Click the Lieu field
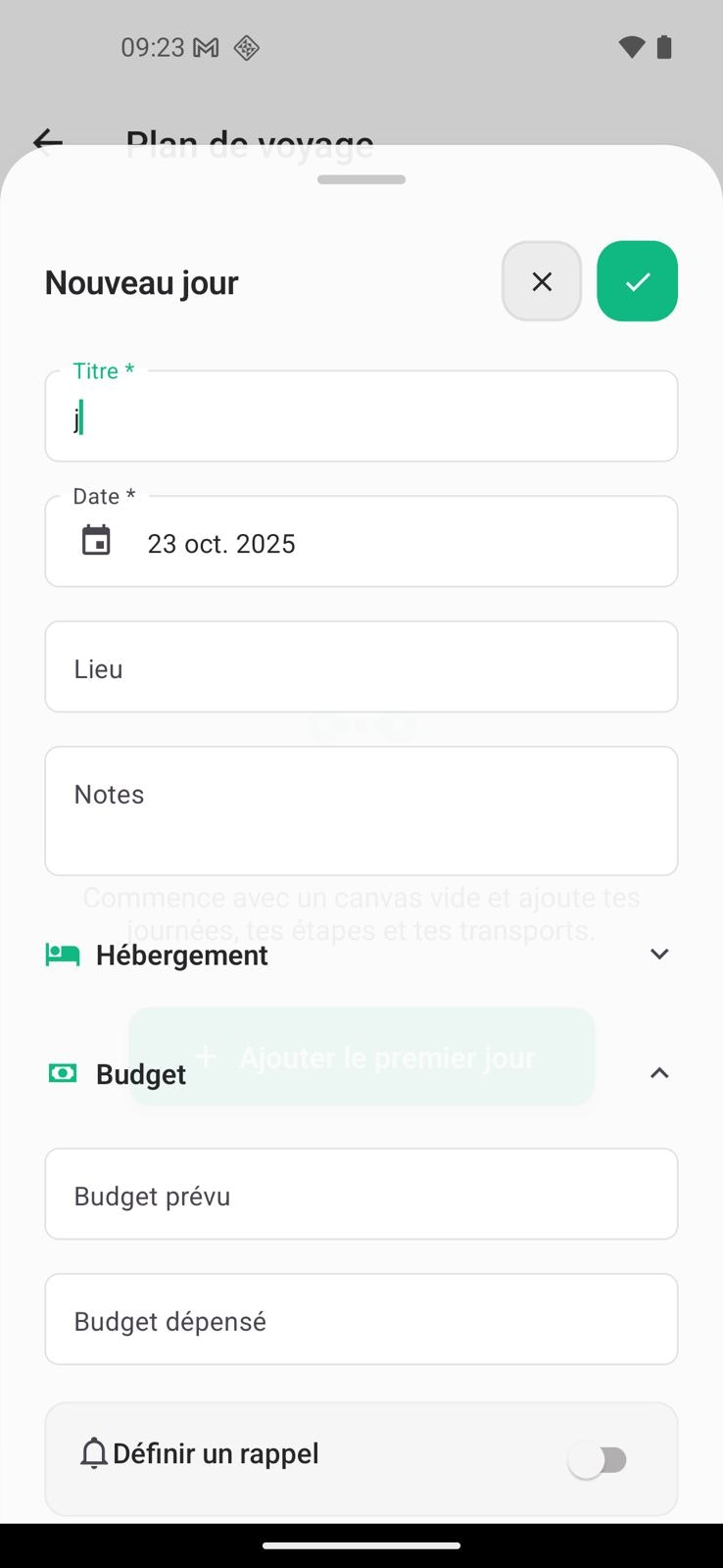Viewport: 723px width, 1568px height. (361, 666)
